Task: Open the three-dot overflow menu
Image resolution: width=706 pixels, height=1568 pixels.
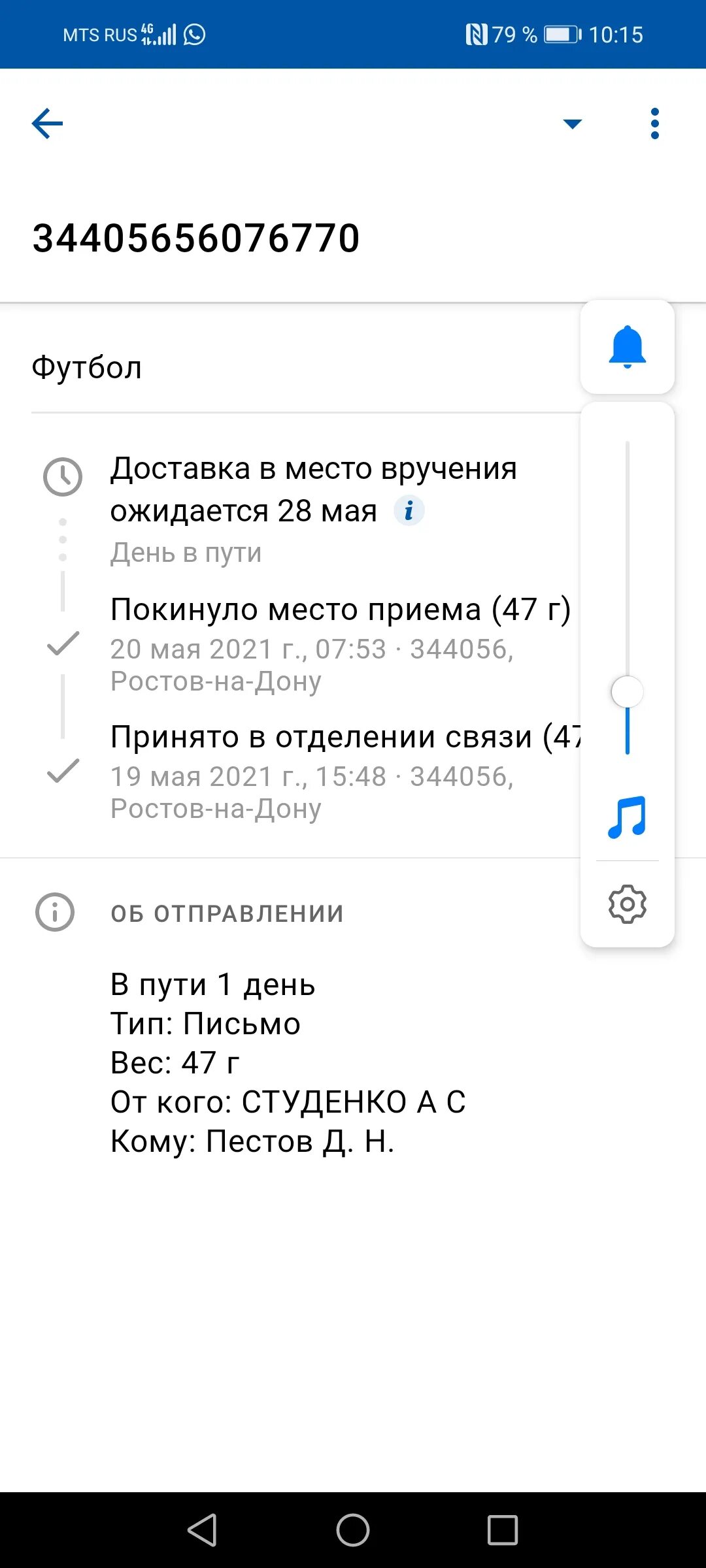Action: [x=654, y=123]
